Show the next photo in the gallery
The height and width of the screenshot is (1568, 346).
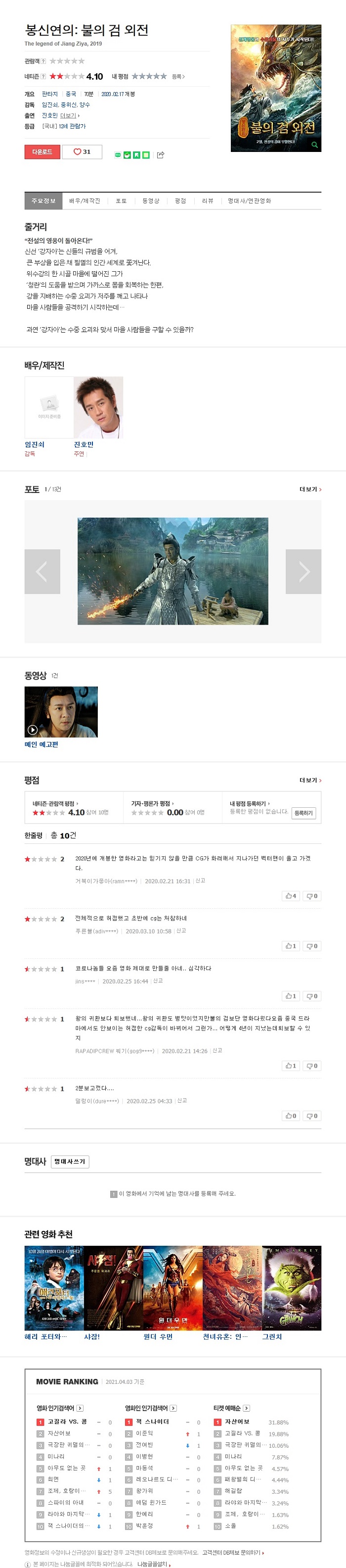[303, 571]
